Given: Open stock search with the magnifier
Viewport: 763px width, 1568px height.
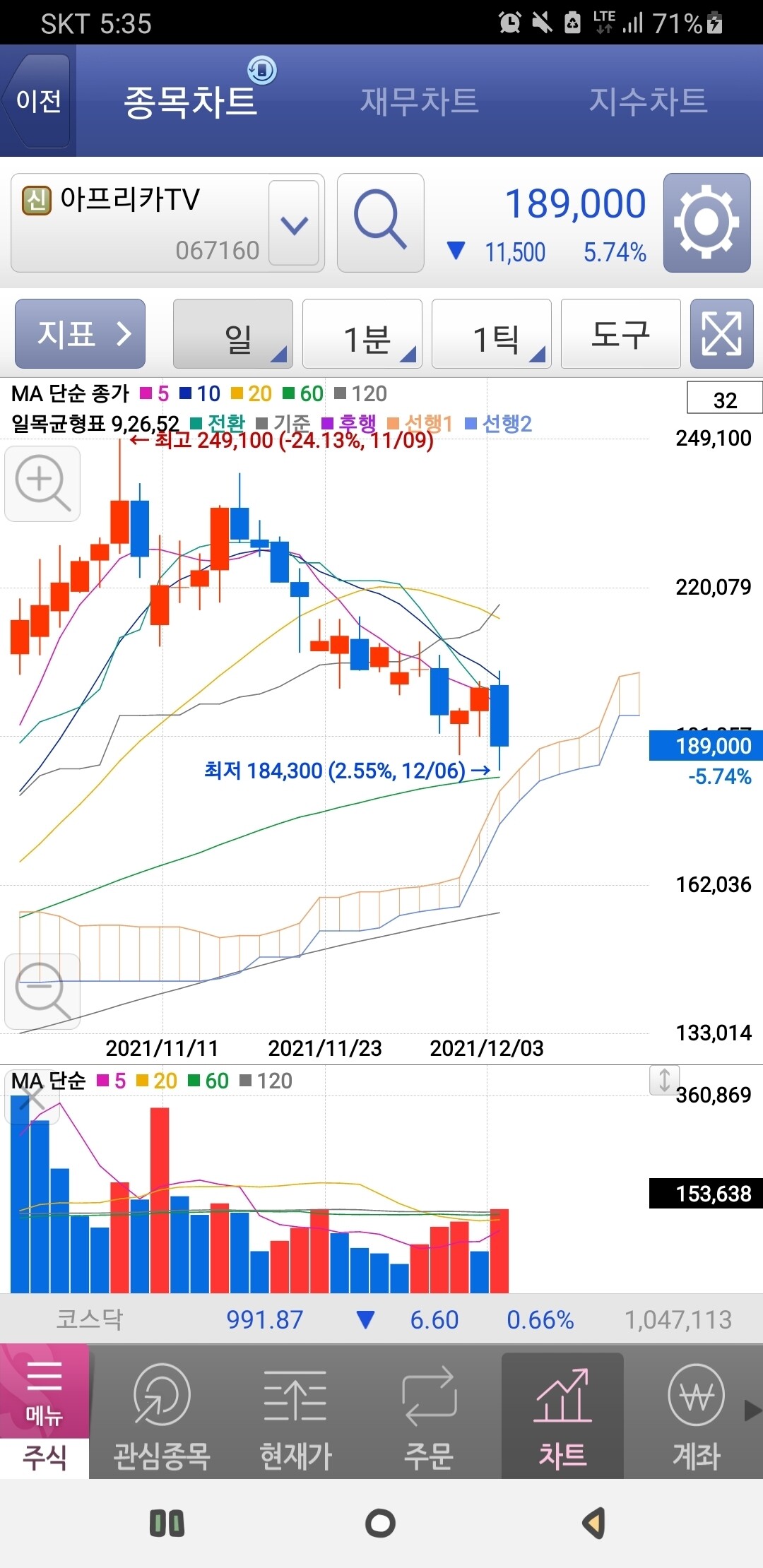Looking at the screenshot, I should [x=380, y=222].
